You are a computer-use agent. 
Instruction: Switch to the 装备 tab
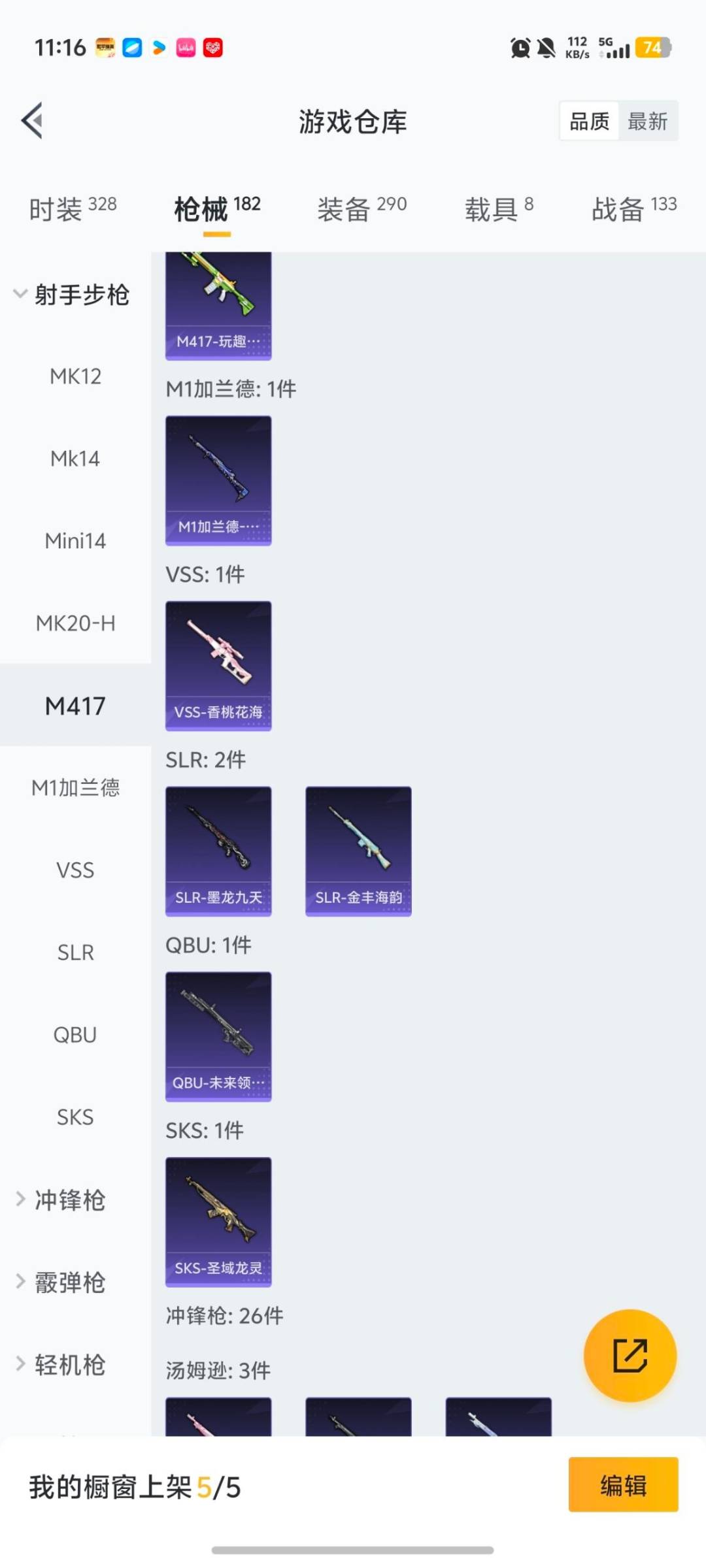click(361, 209)
